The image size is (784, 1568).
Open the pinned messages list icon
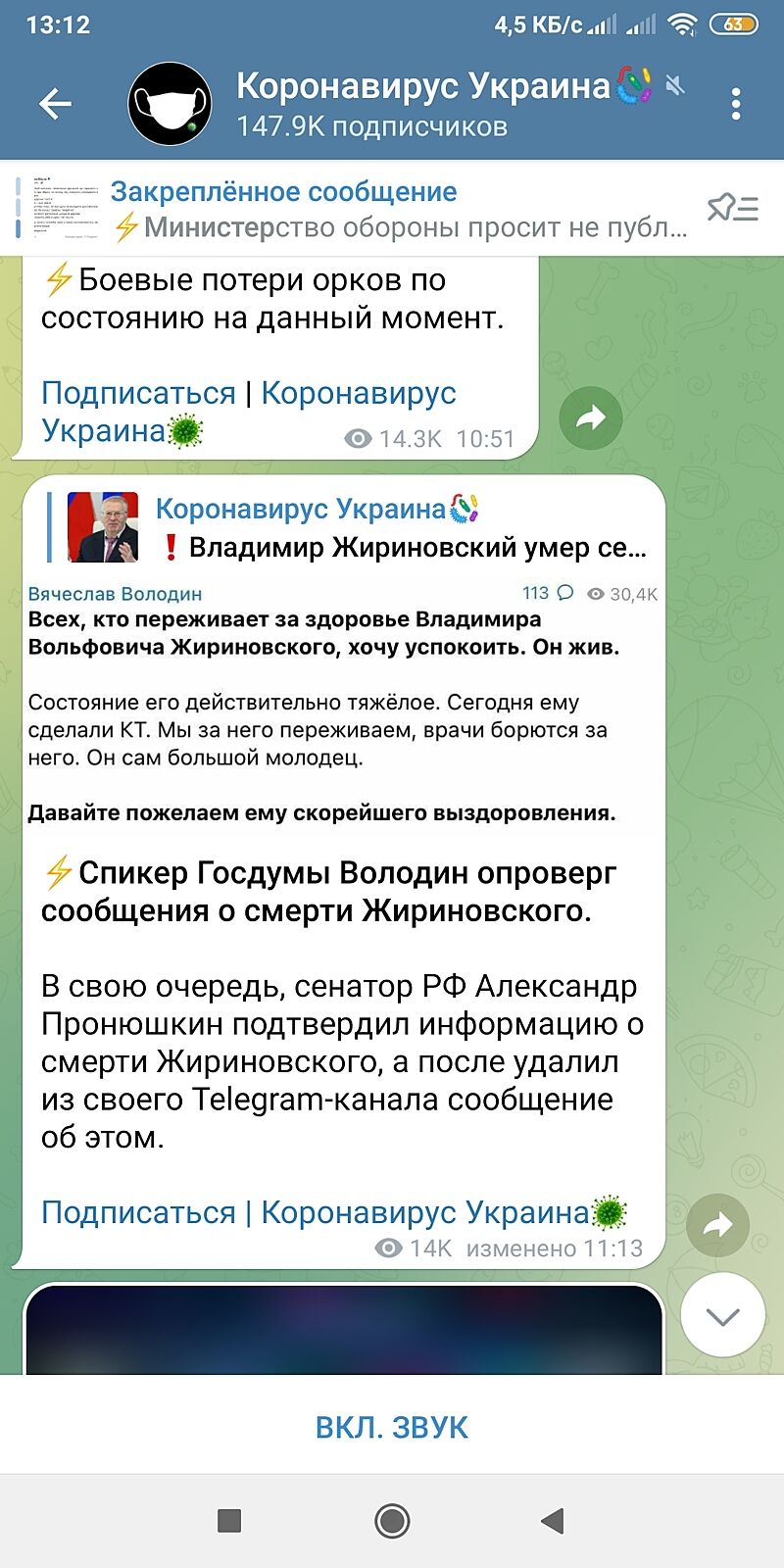pyautogui.click(x=733, y=209)
